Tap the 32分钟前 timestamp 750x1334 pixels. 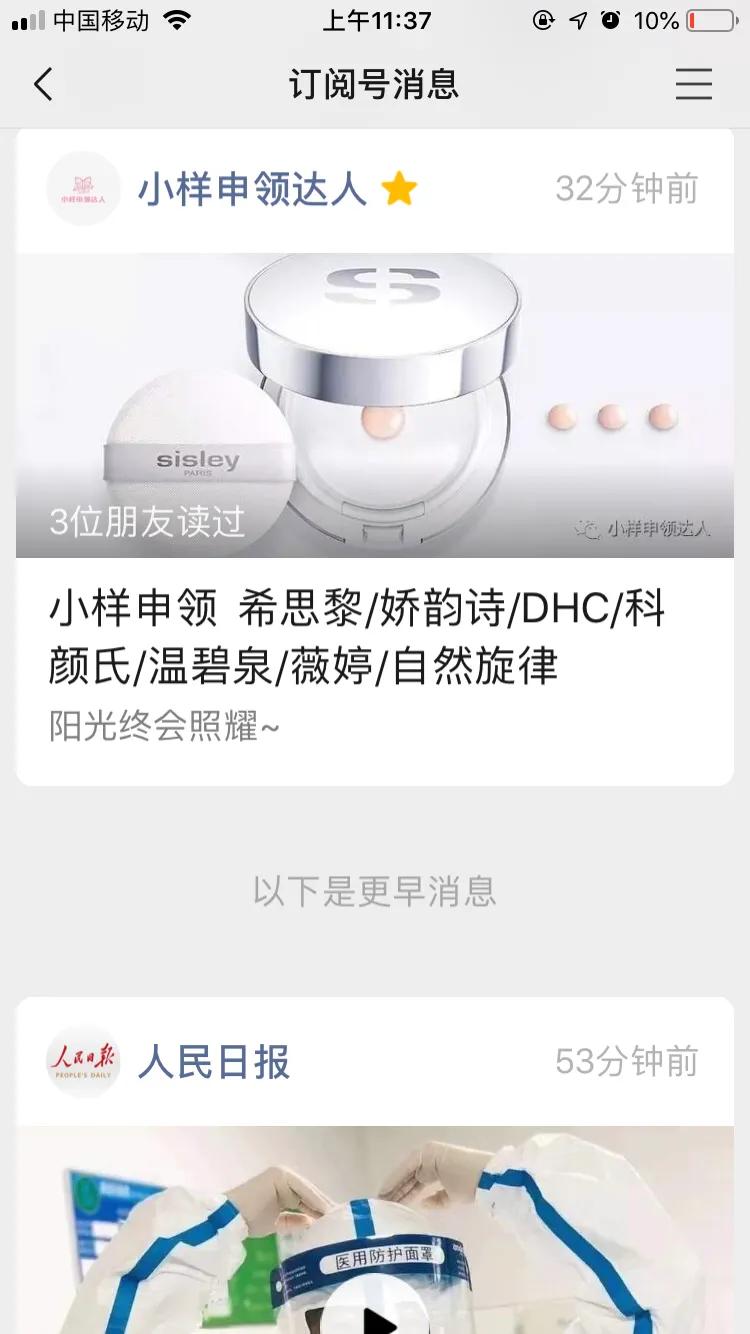pos(627,189)
